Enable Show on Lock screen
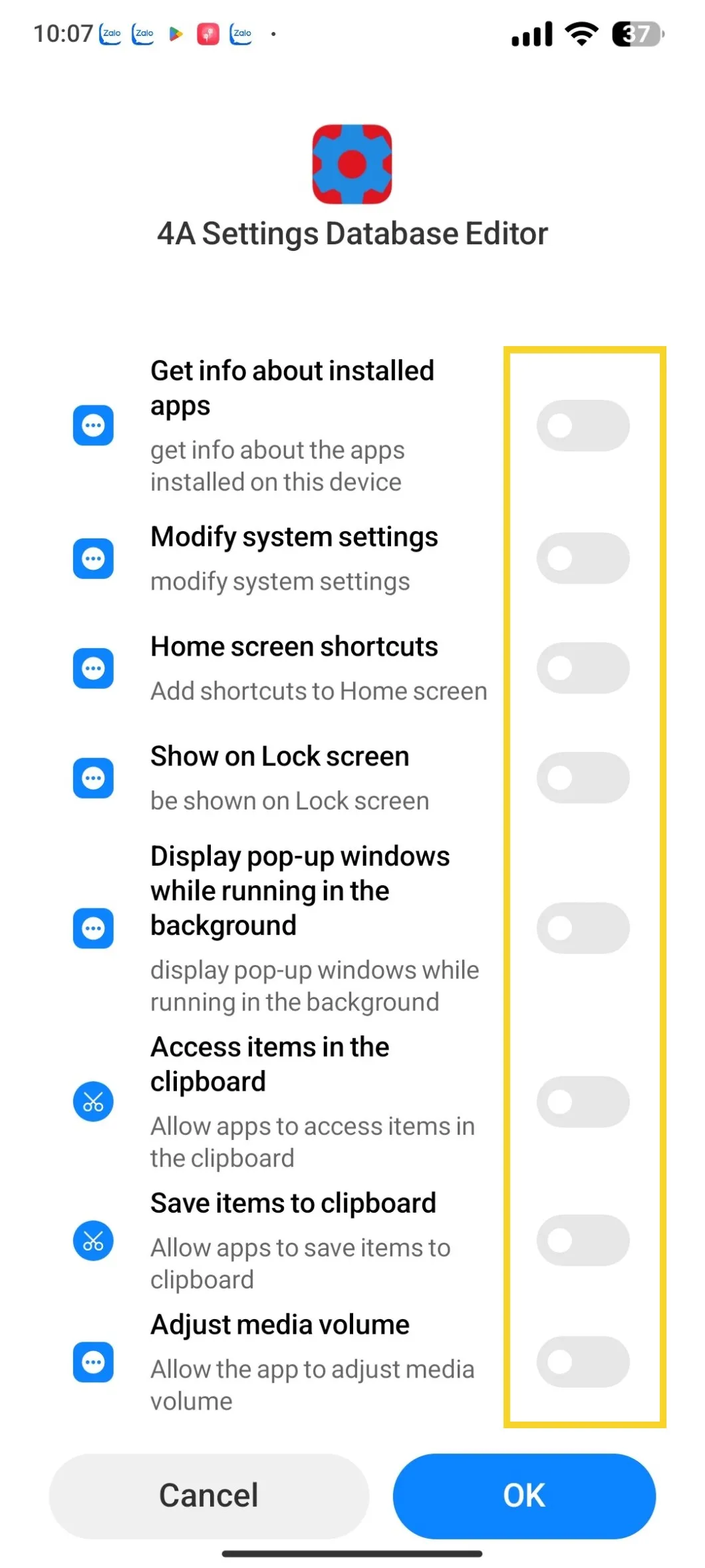The height and width of the screenshot is (1568, 705). pos(583,778)
